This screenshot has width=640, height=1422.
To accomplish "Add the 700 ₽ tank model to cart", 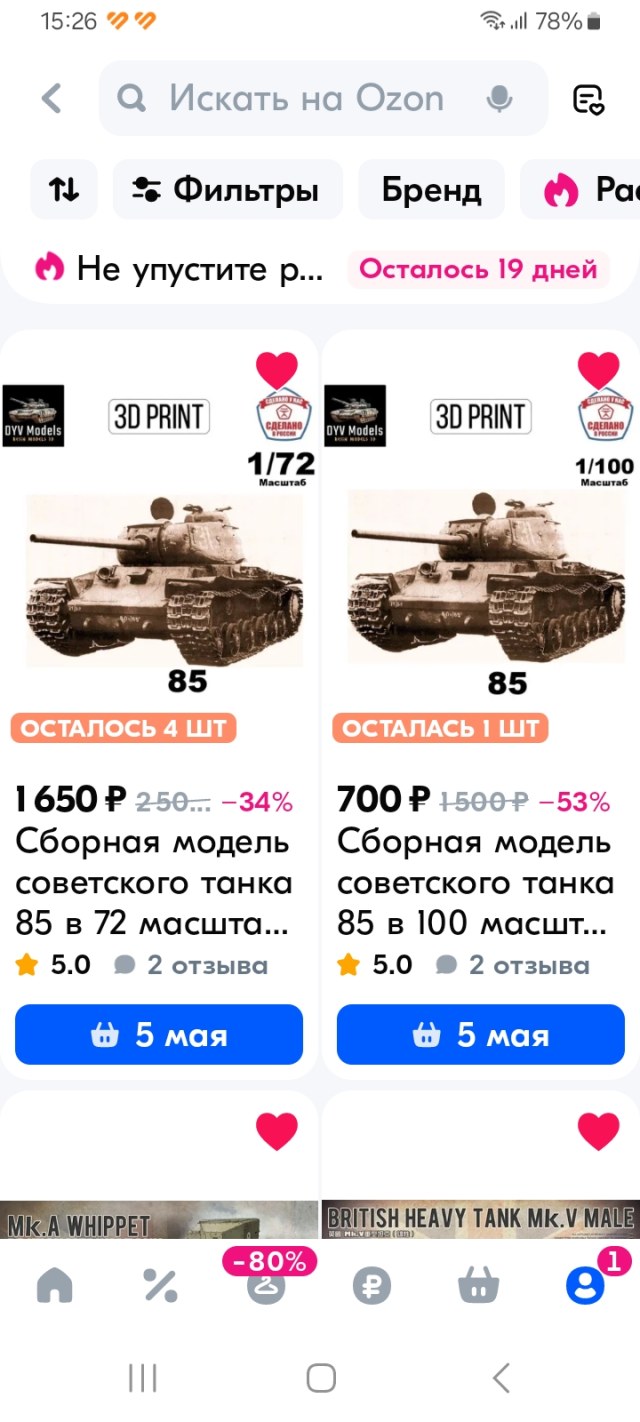I will (x=481, y=1034).
